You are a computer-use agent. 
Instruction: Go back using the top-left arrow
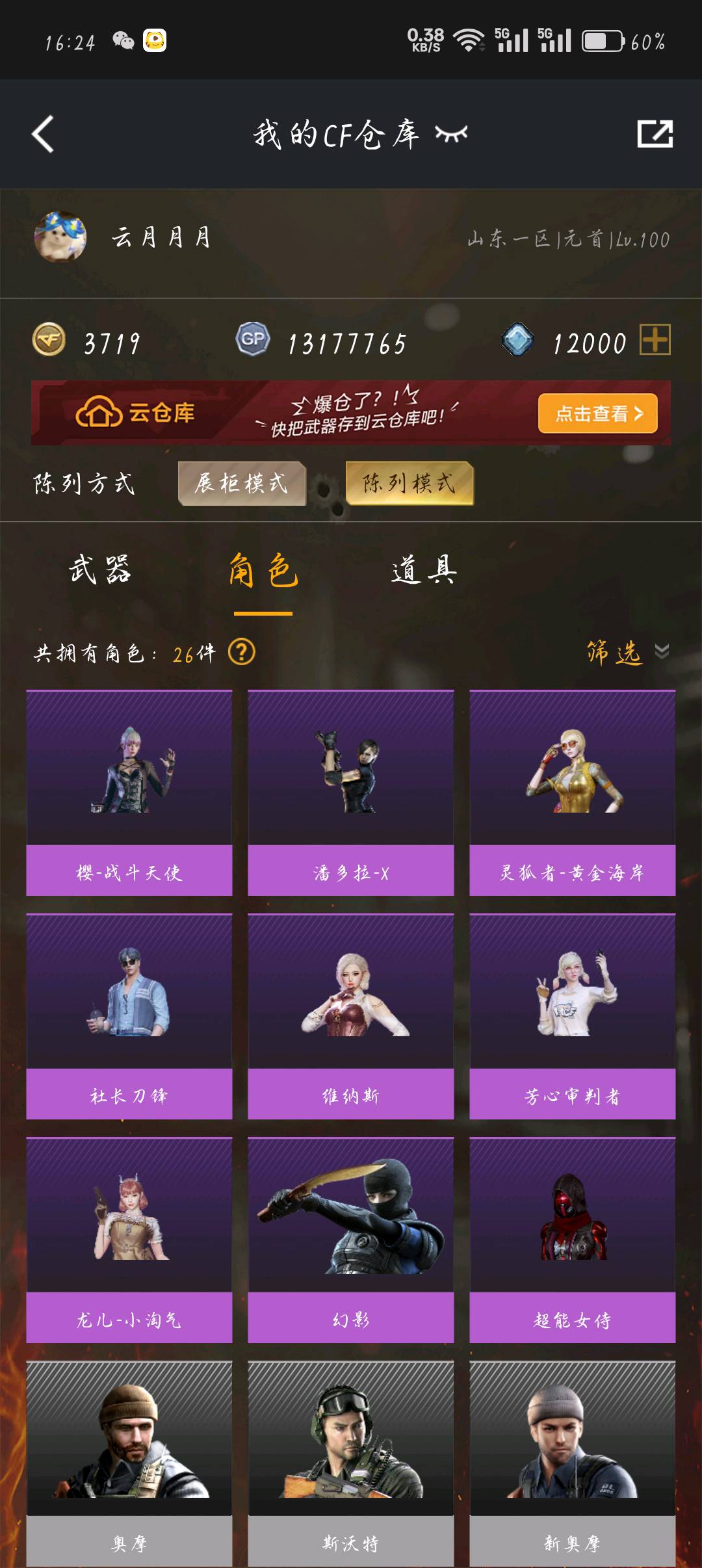pos(43,135)
